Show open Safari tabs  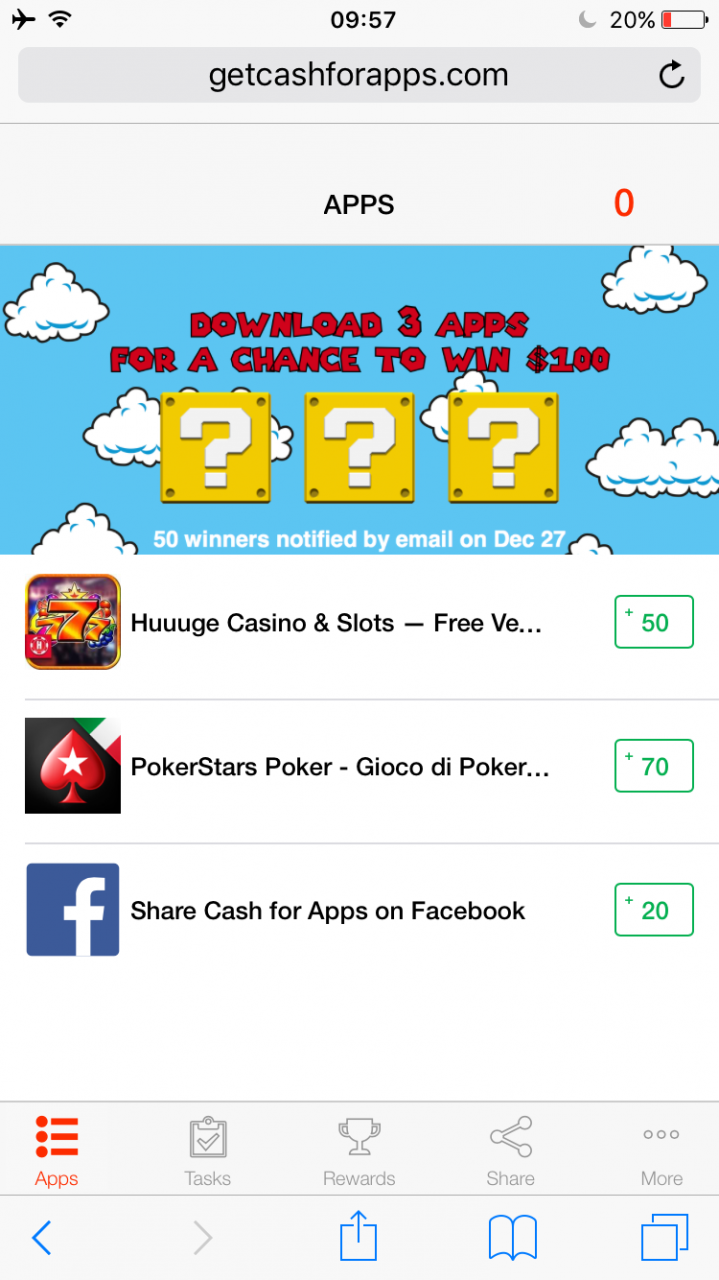pyautogui.click(x=665, y=1238)
